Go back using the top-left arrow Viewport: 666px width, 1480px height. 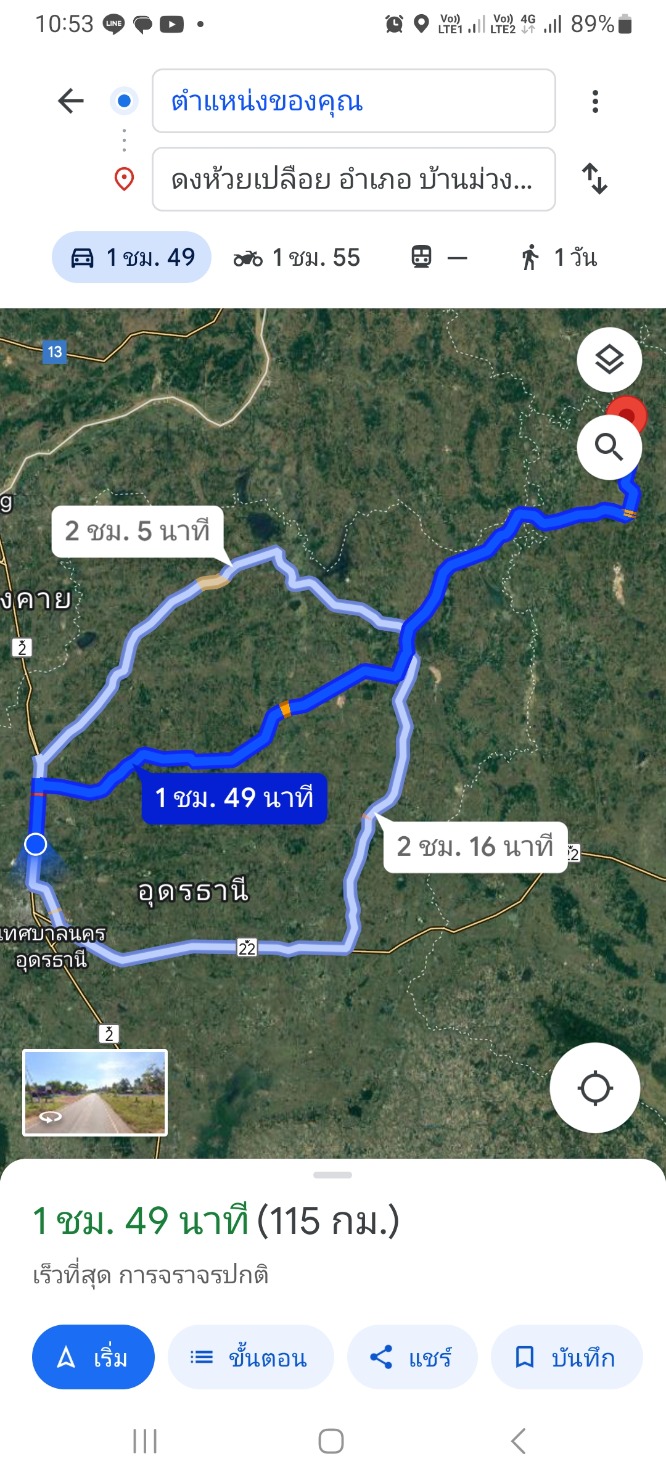(x=70, y=101)
